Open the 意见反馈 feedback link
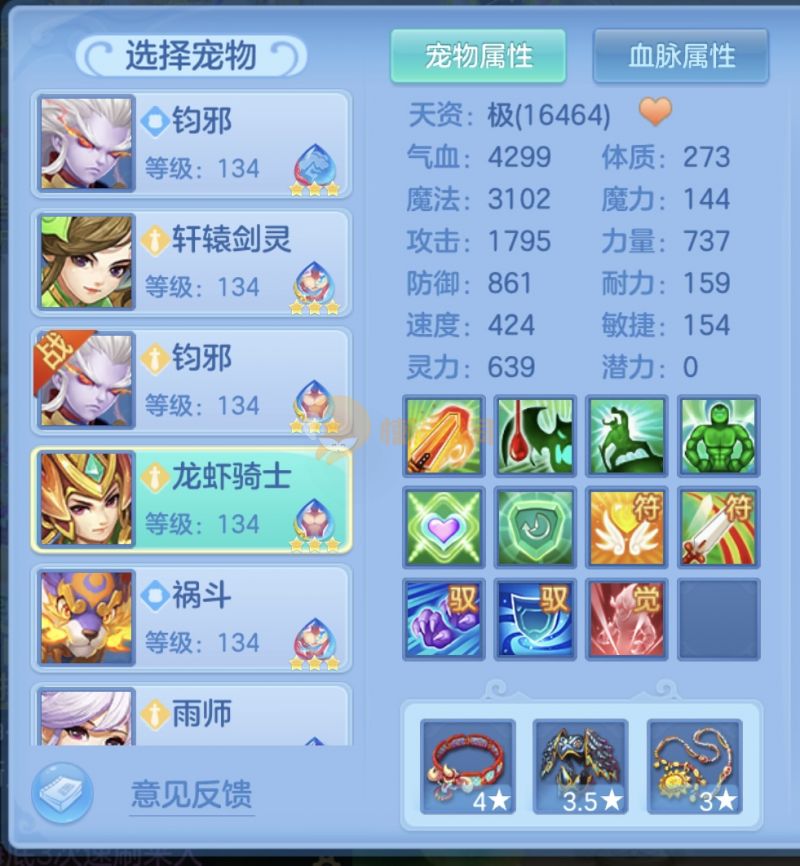 pyautogui.click(x=192, y=795)
